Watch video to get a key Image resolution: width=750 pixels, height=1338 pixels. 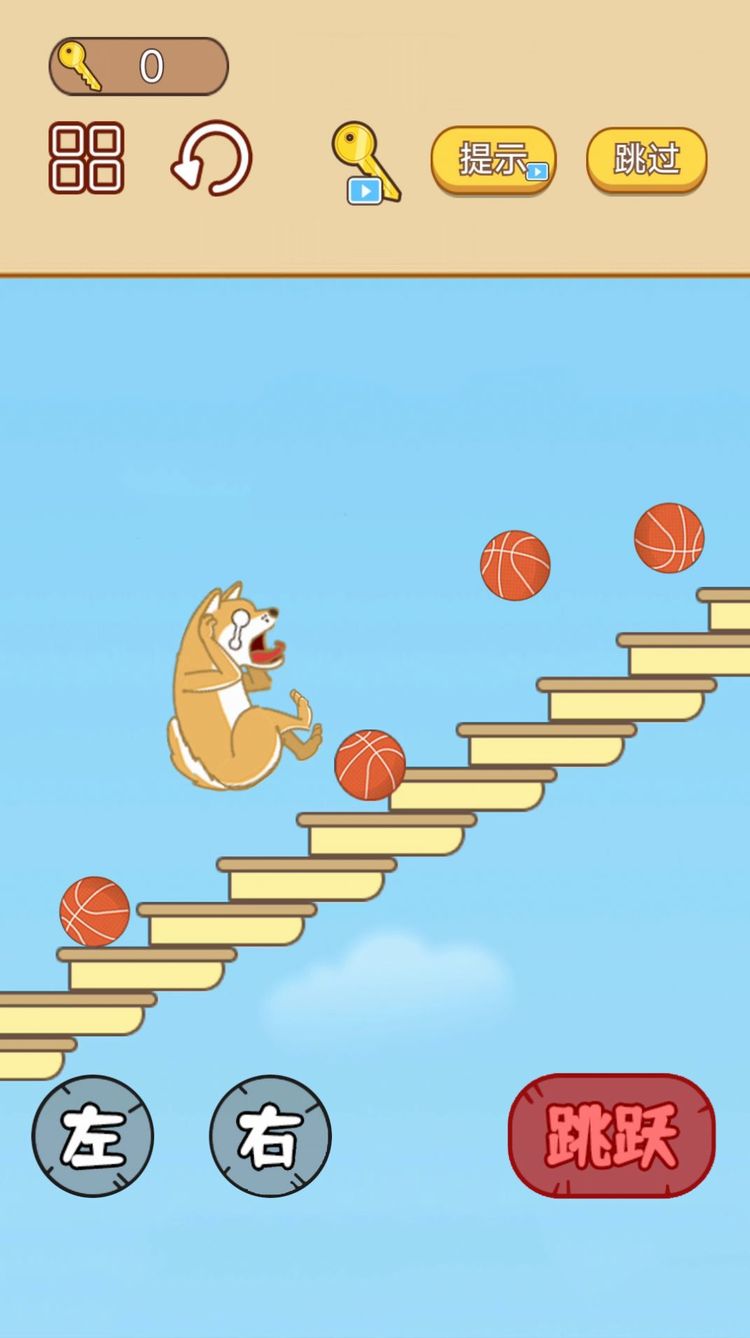[x=366, y=163]
